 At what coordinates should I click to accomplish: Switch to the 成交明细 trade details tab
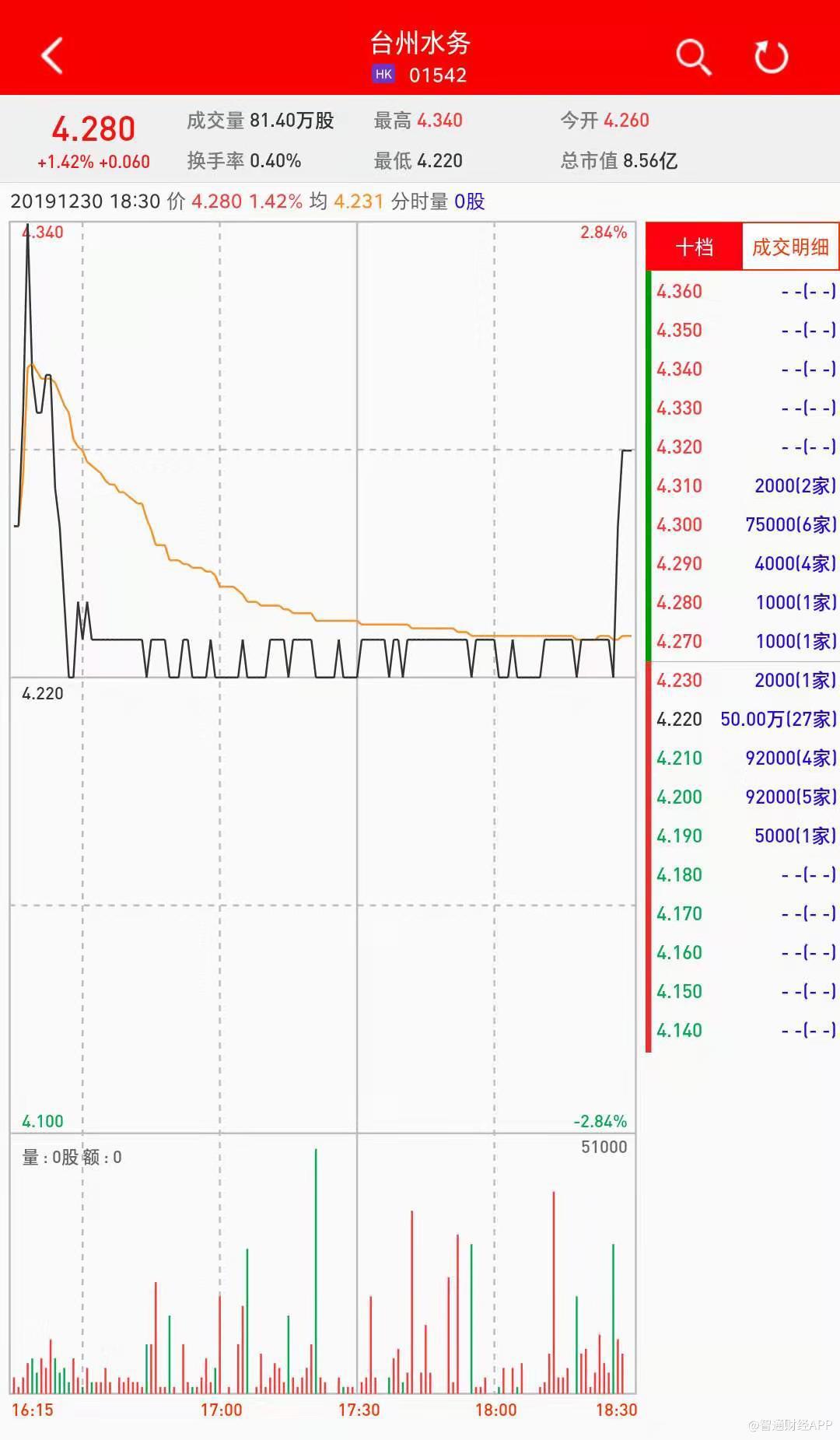tap(789, 247)
